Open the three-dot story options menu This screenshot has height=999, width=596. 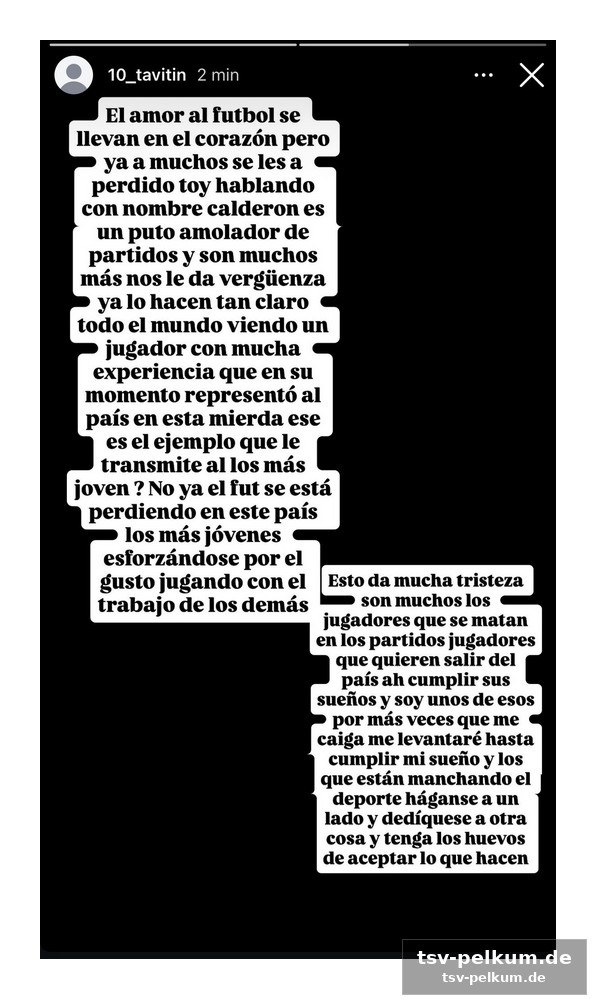click(483, 75)
